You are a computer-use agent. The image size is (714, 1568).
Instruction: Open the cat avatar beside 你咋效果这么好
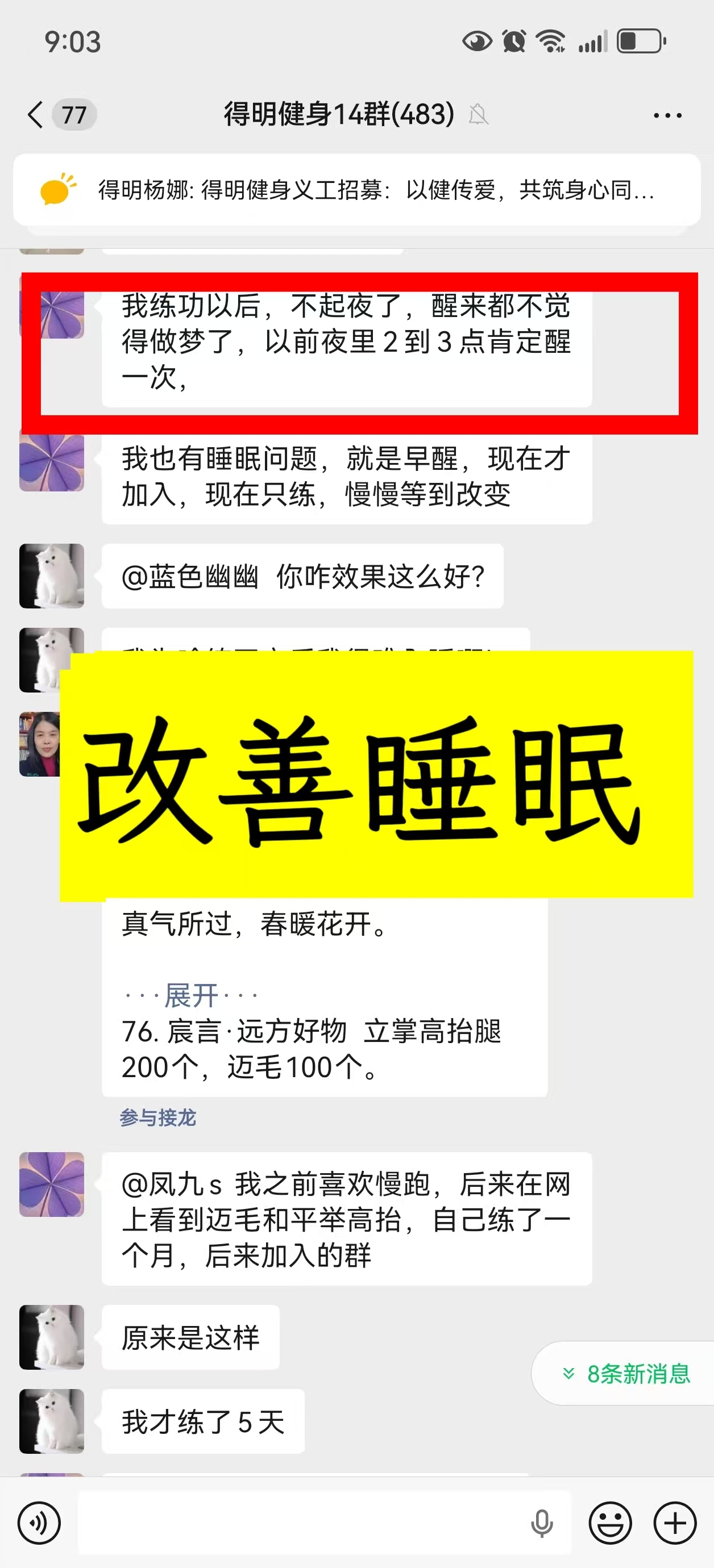tap(52, 576)
